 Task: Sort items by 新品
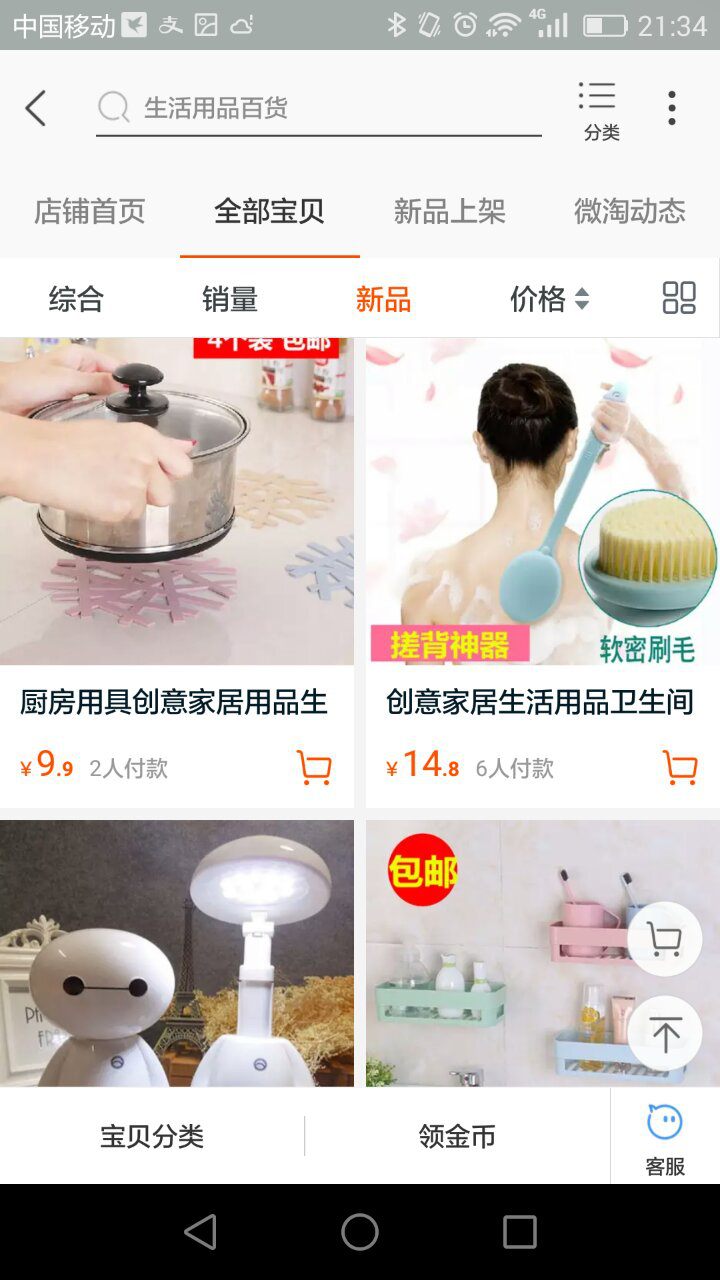pyautogui.click(x=383, y=299)
